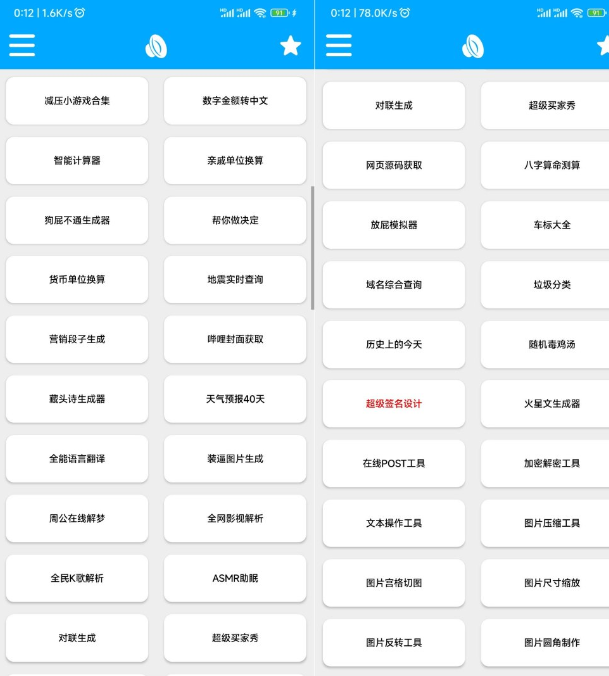609x676 pixels.
Task: Open 地震实时查询
Action: (x=235, y=280)
